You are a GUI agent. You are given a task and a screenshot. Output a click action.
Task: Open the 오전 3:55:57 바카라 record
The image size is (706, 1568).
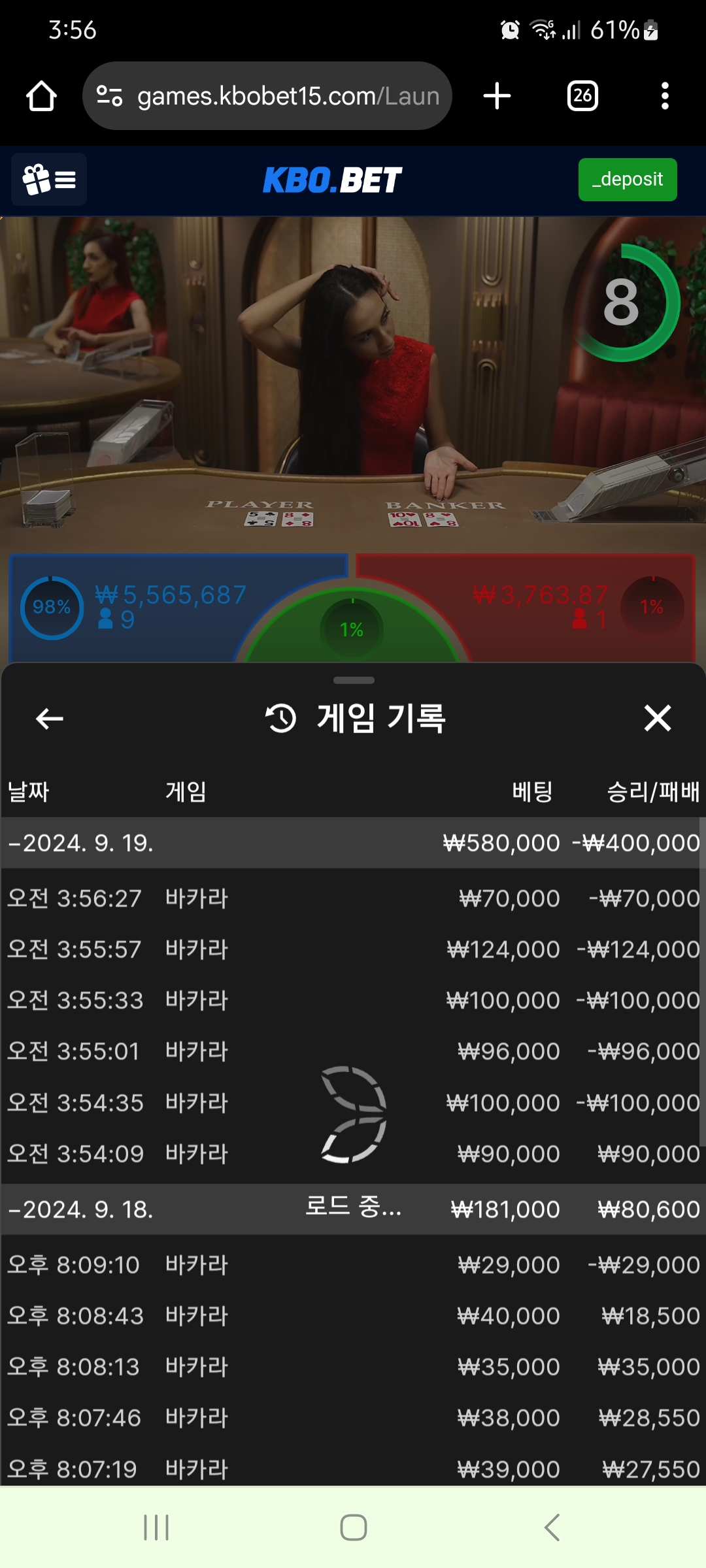tap(353, 949)
